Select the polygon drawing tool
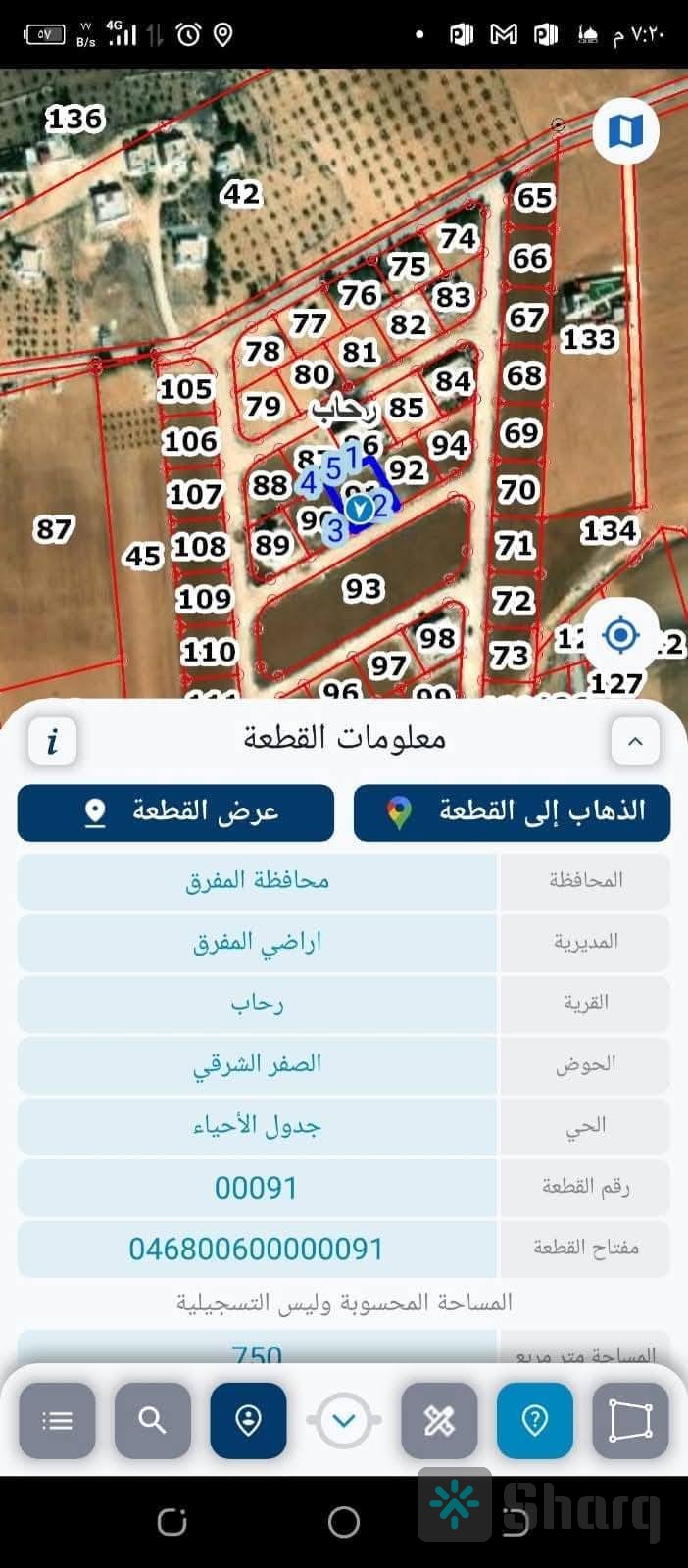Viewport: 688px width, 1568px height. click(630, 1420)
